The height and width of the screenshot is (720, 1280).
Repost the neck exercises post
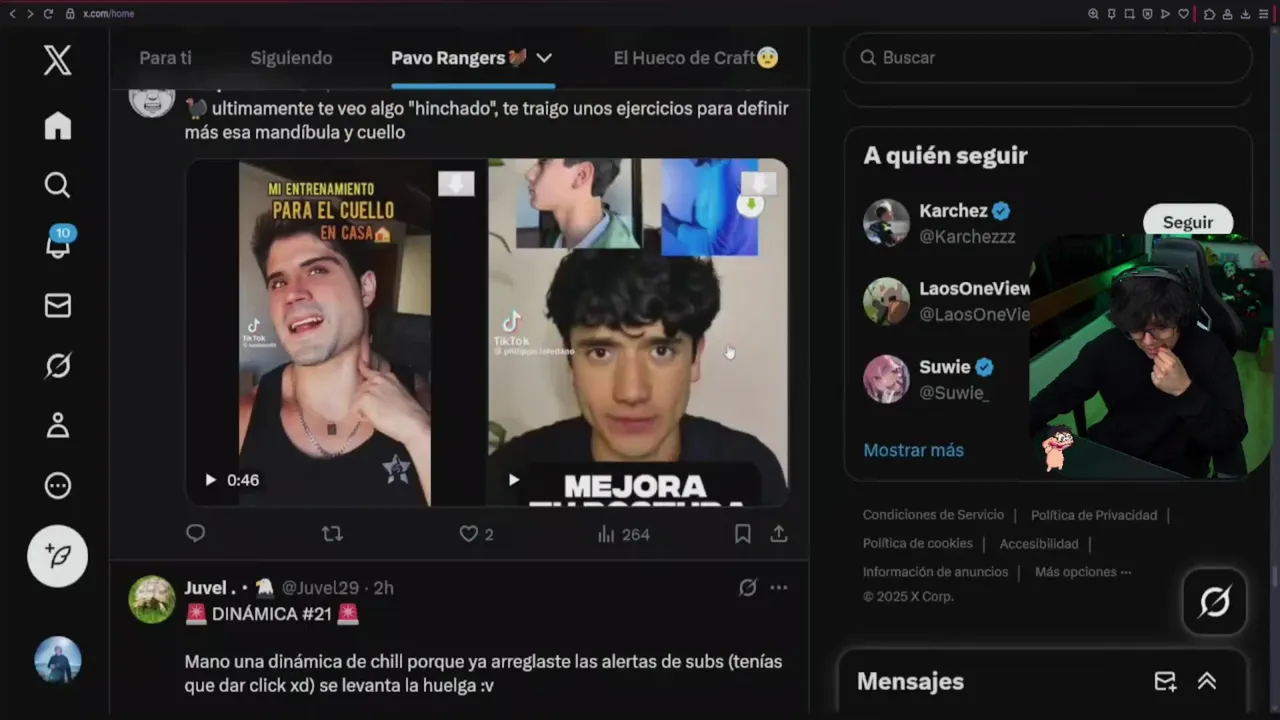[x=332, y=535]
